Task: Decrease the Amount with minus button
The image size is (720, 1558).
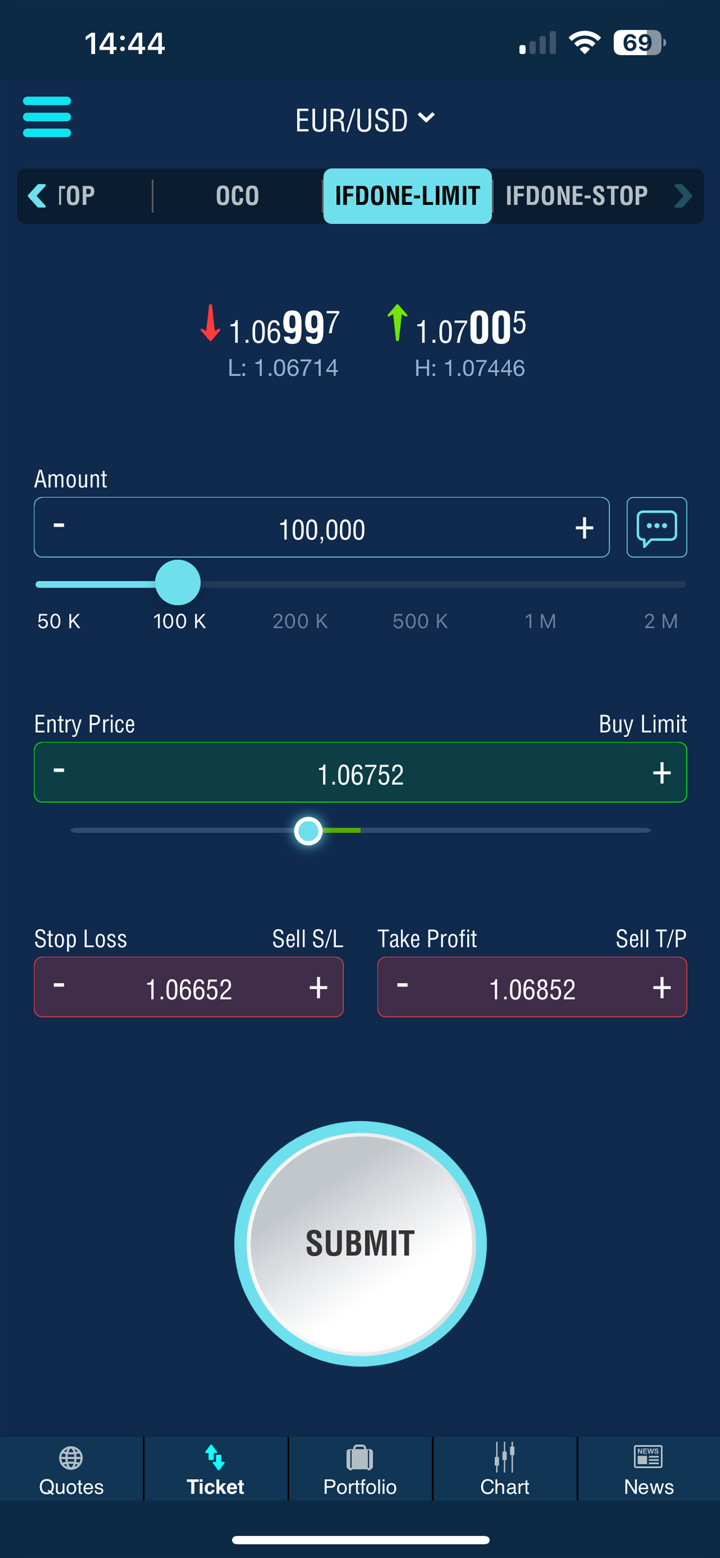Action: (x=59, y=527)
